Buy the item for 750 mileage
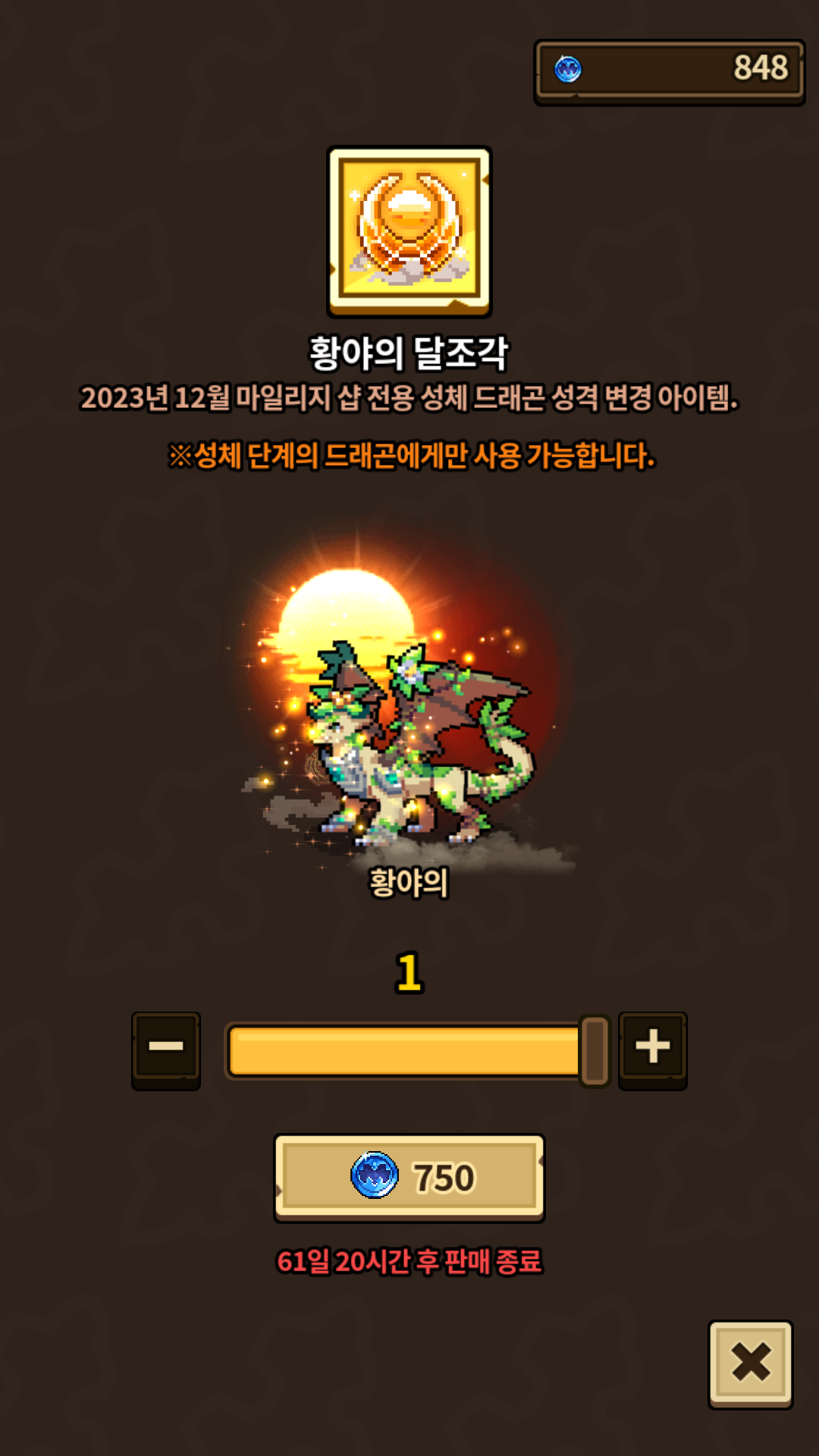The image size is (819, 1456). [x=409, y=1177]
